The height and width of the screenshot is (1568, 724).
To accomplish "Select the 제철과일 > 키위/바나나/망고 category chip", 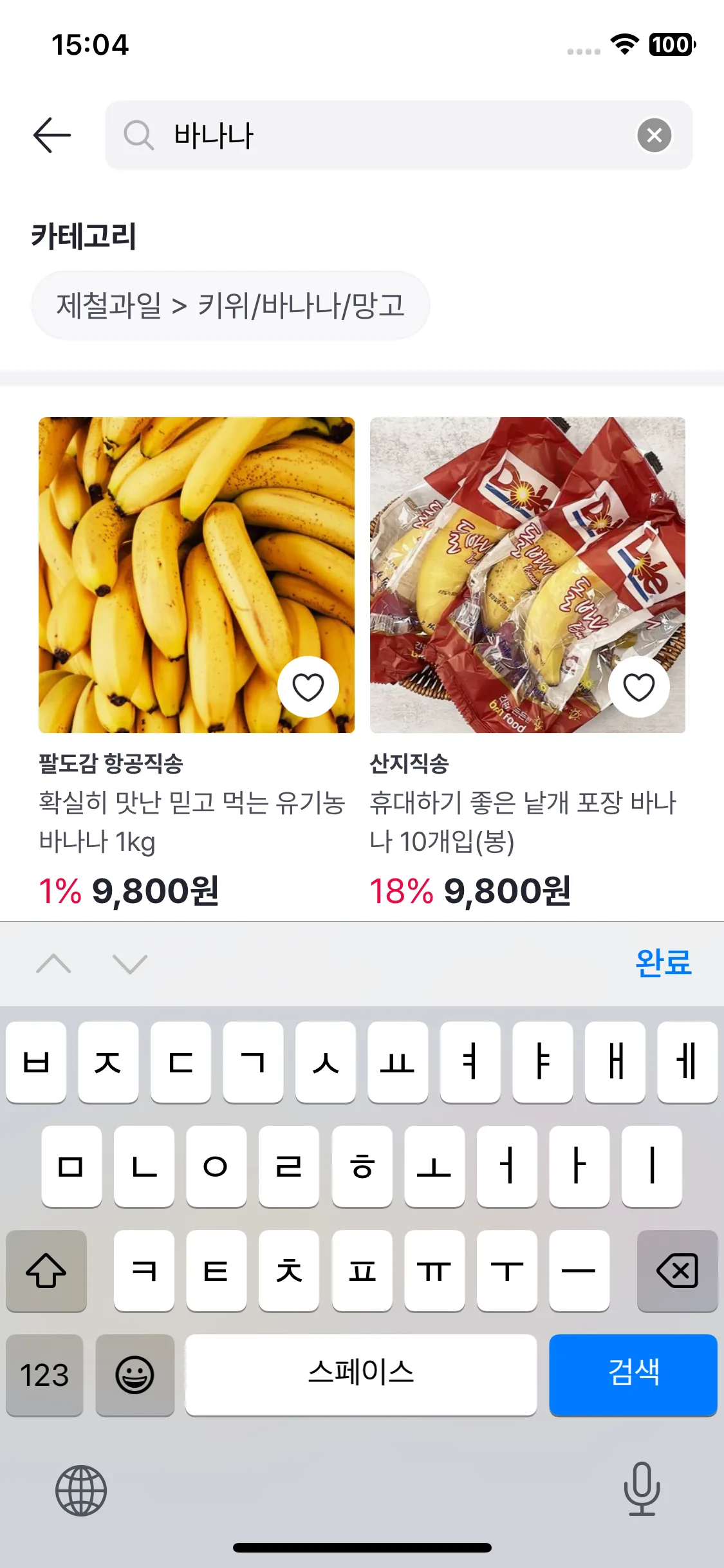I will point(230,305).
